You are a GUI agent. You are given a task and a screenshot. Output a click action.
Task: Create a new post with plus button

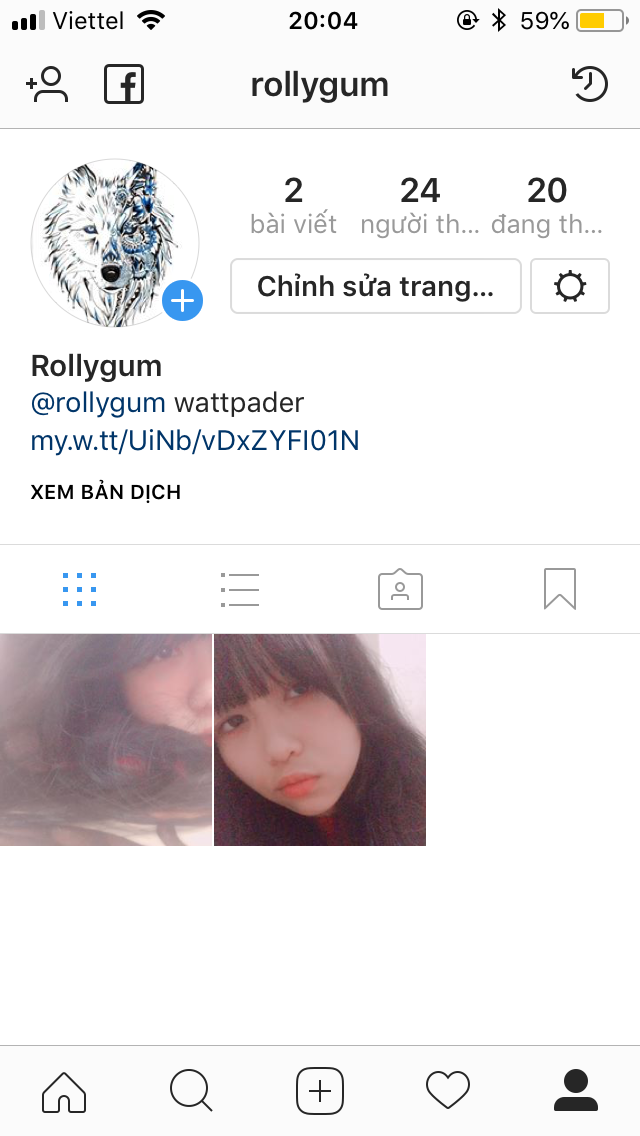320,1090
